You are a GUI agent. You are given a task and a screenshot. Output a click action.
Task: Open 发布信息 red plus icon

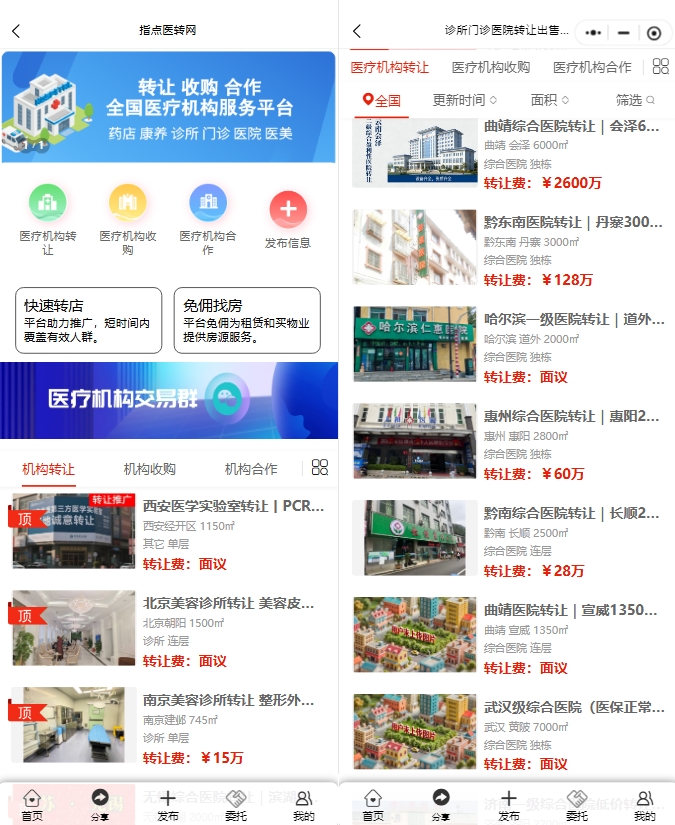[x=288, y=210]
